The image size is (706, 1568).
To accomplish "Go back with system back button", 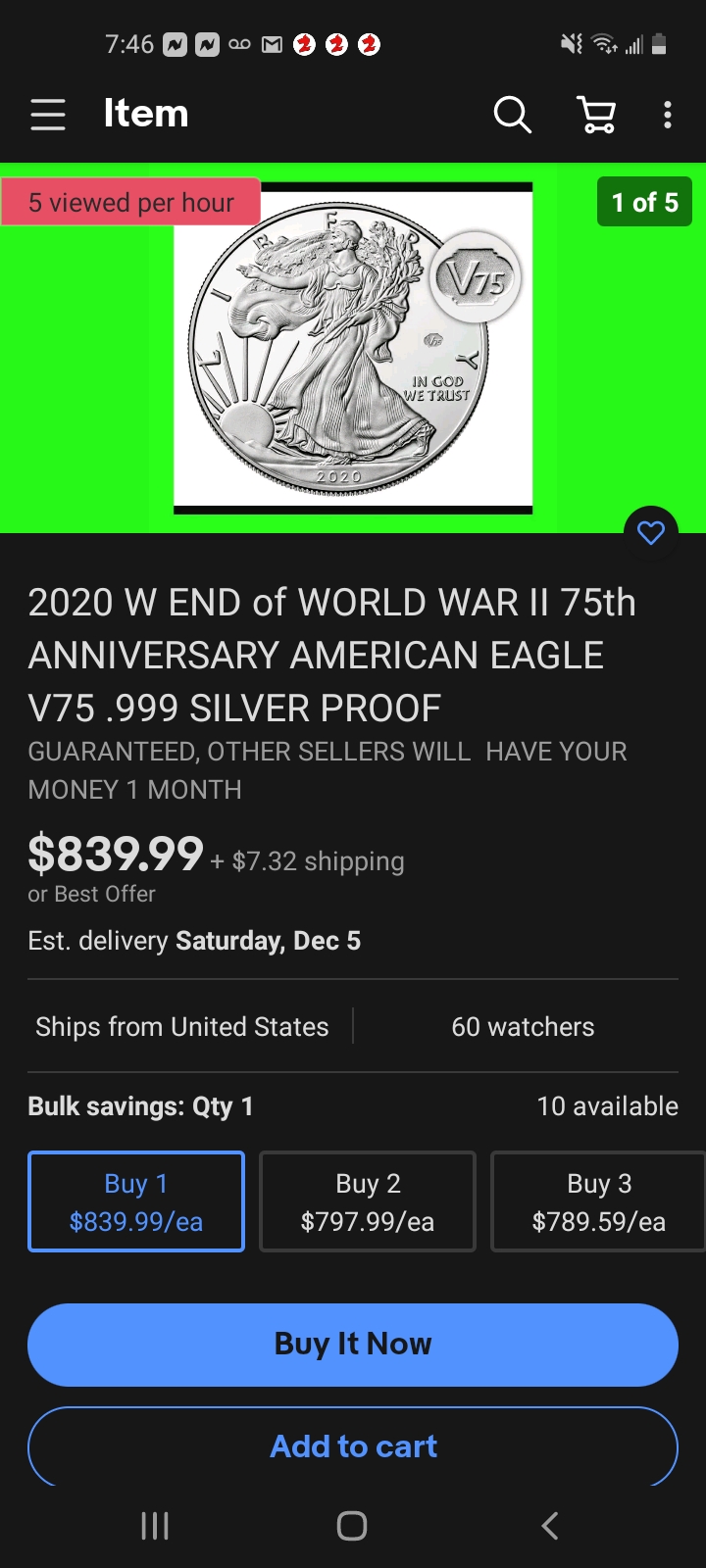I will coord(550,1526).
